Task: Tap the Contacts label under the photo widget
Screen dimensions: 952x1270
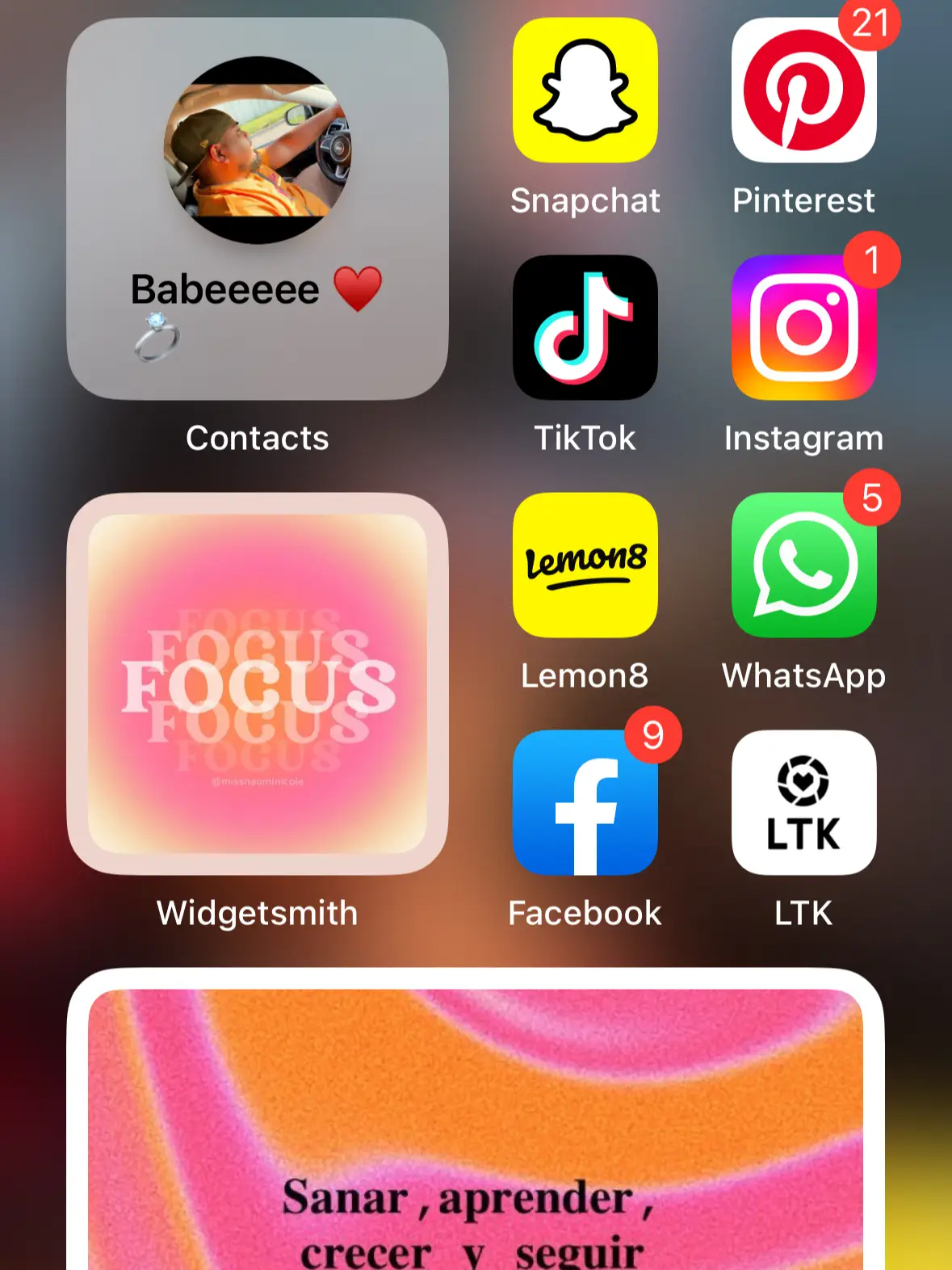Action: tap(257, 438)
